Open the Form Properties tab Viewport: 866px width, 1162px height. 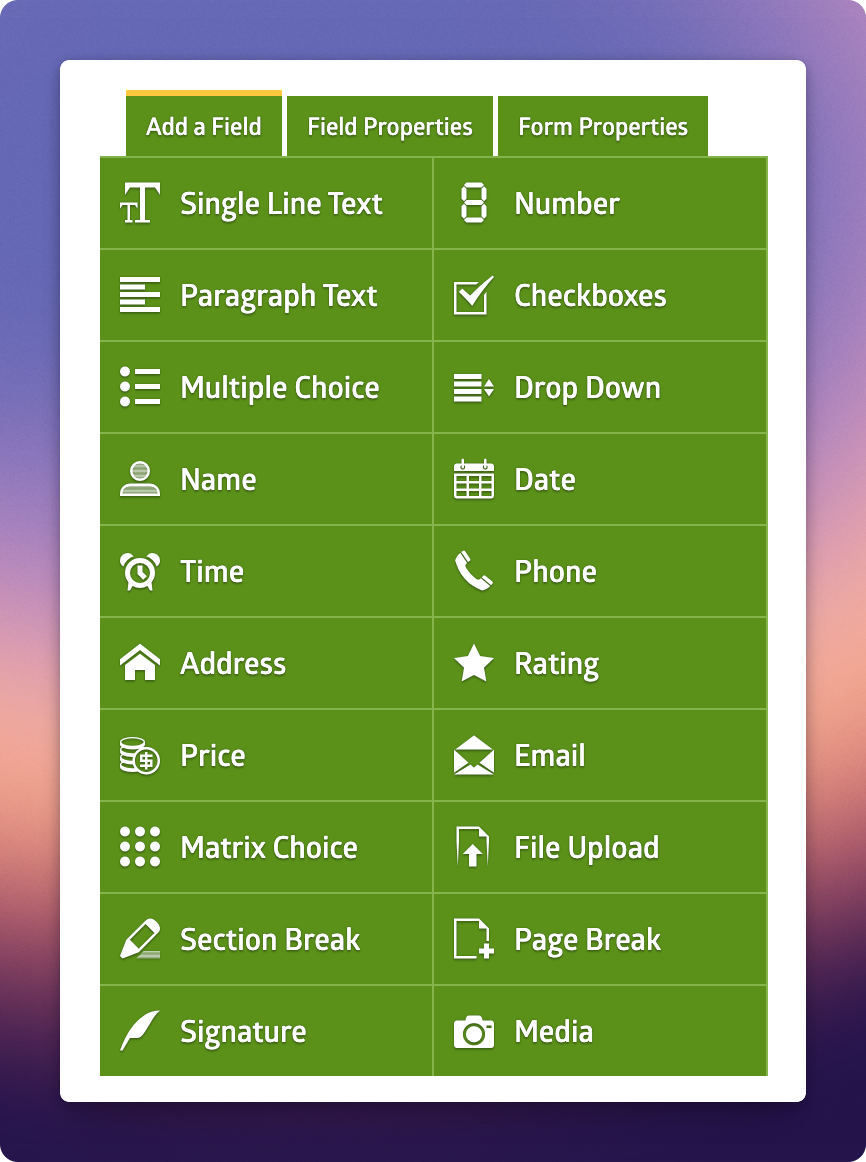[602, 127]
